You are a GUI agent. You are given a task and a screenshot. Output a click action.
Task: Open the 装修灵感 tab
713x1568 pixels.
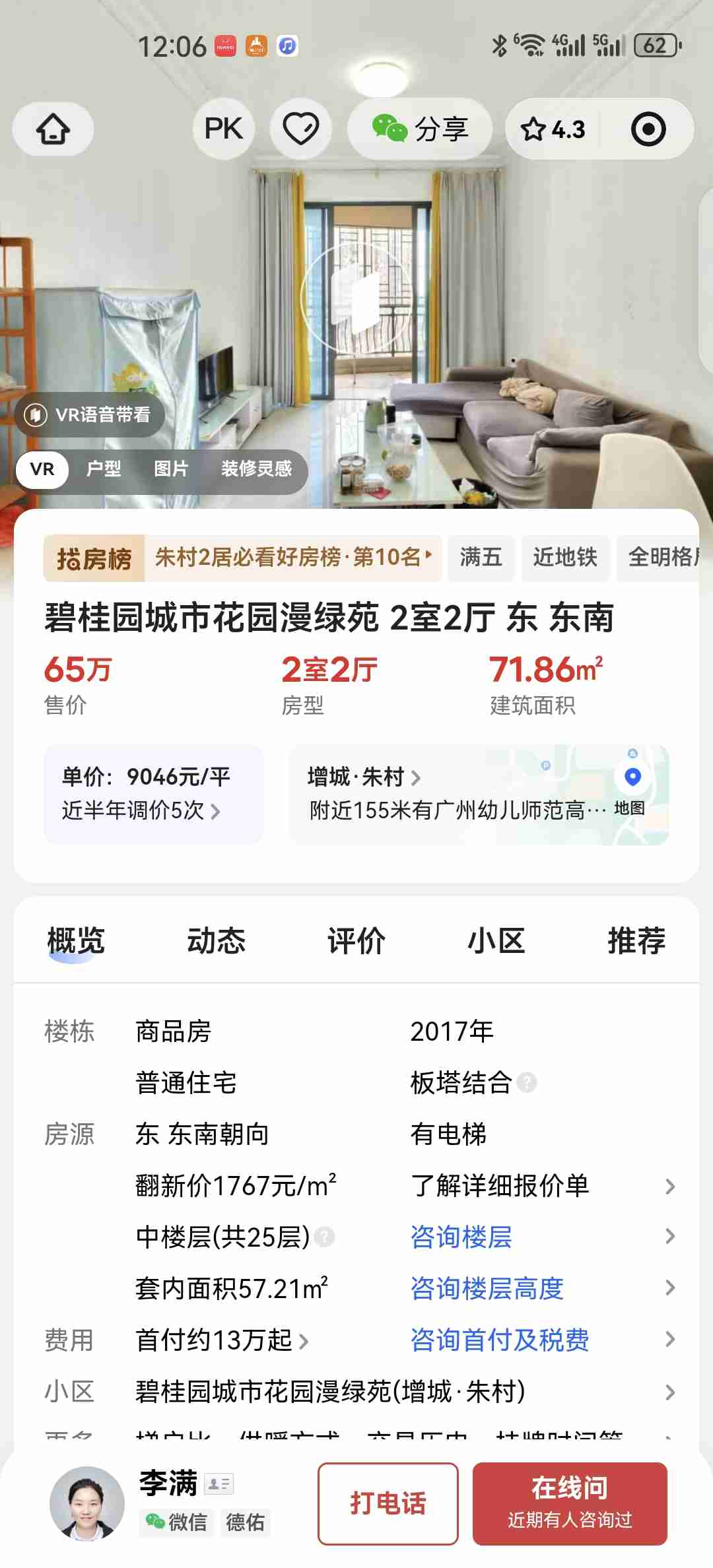[256, 469]
